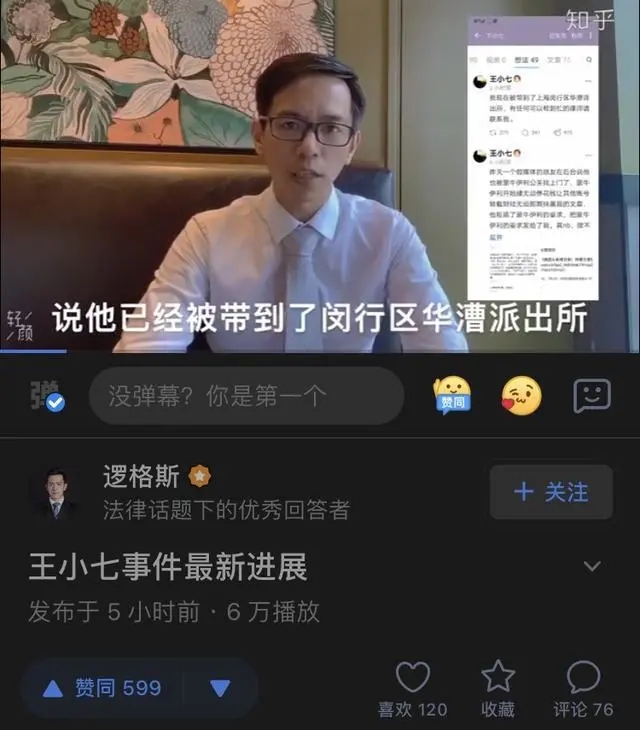This screenshot has width=640, height=730.
Task: Open the danmaku input field
Action: (x=246, y=396)
